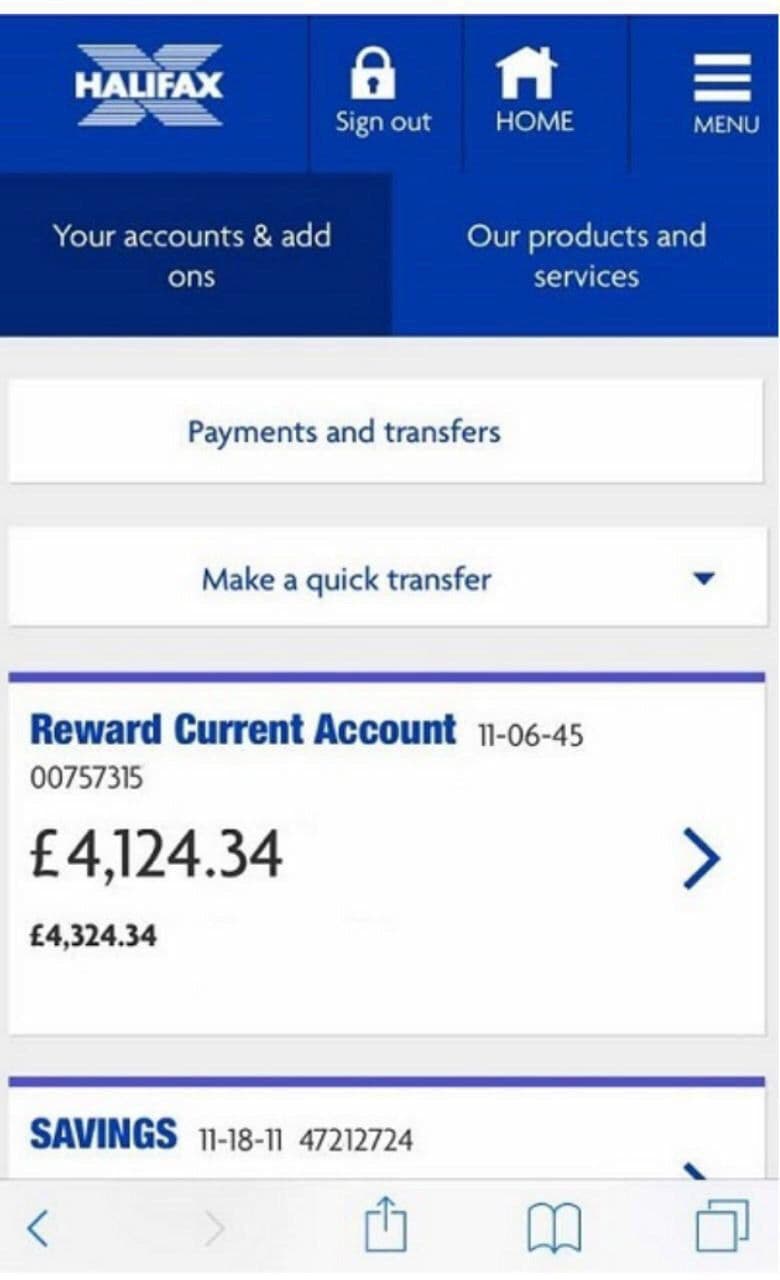This screenshot has height=1280, width=780.
Task: Open browser bookmarks
Action: coord(554,1227)
